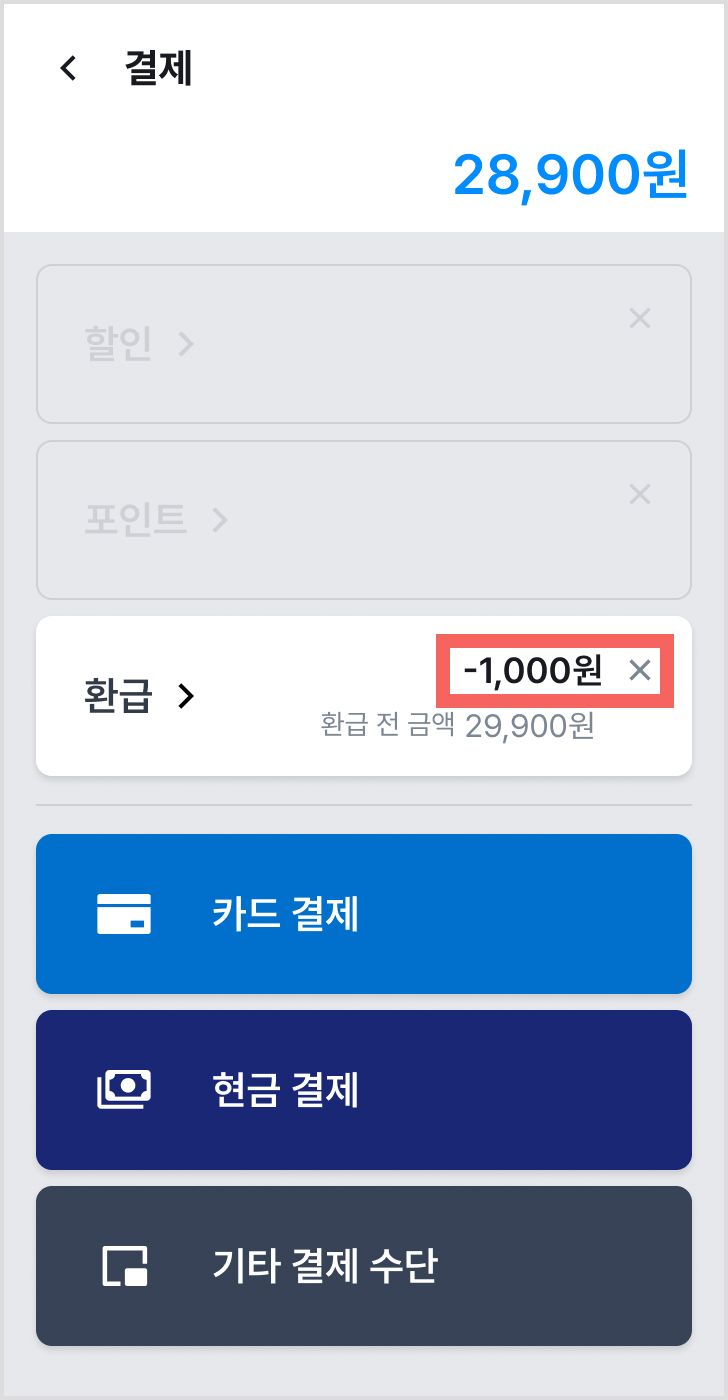
Task: Go back from the 결제 screen
Action: [x=68, y=69]
